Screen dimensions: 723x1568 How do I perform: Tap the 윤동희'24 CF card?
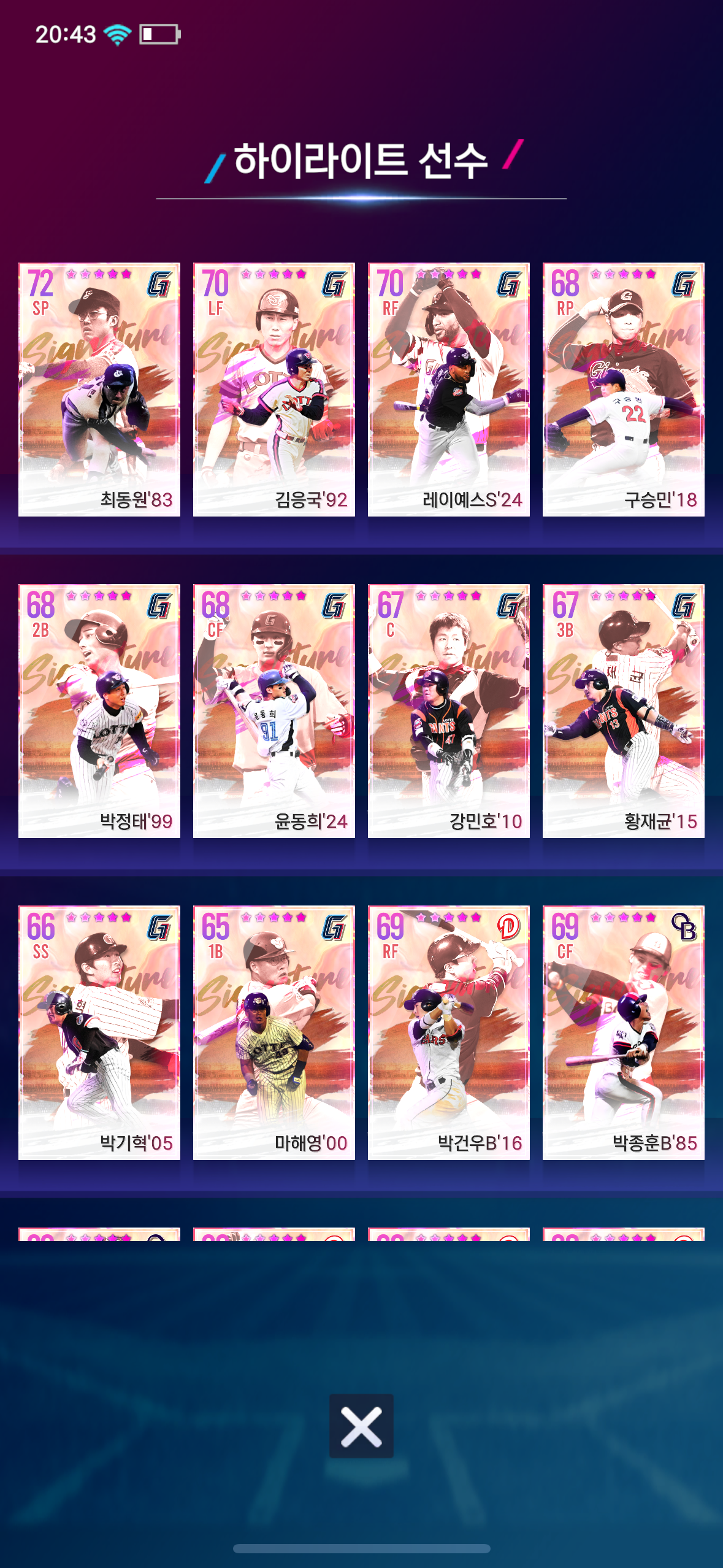point(274,711)
